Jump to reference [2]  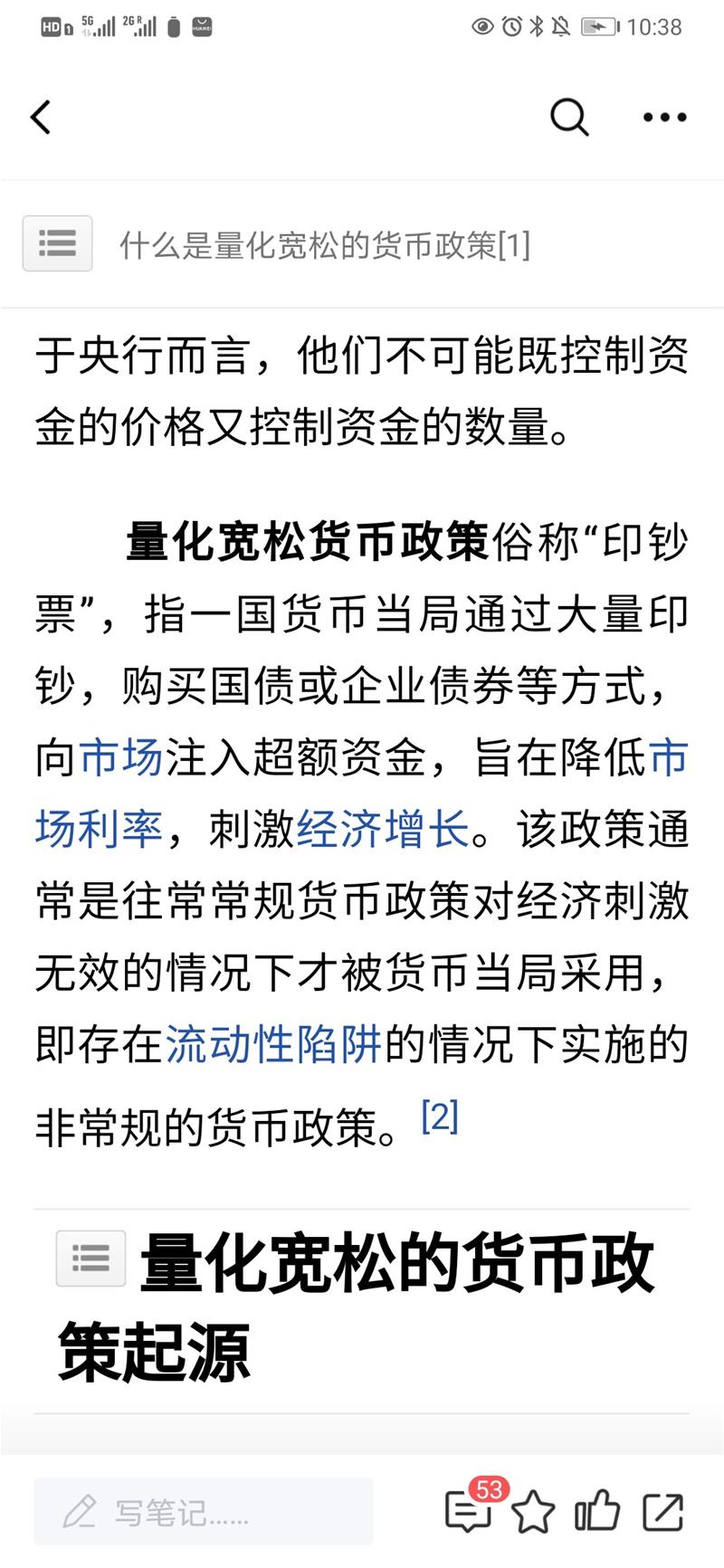coord(440,1117)
